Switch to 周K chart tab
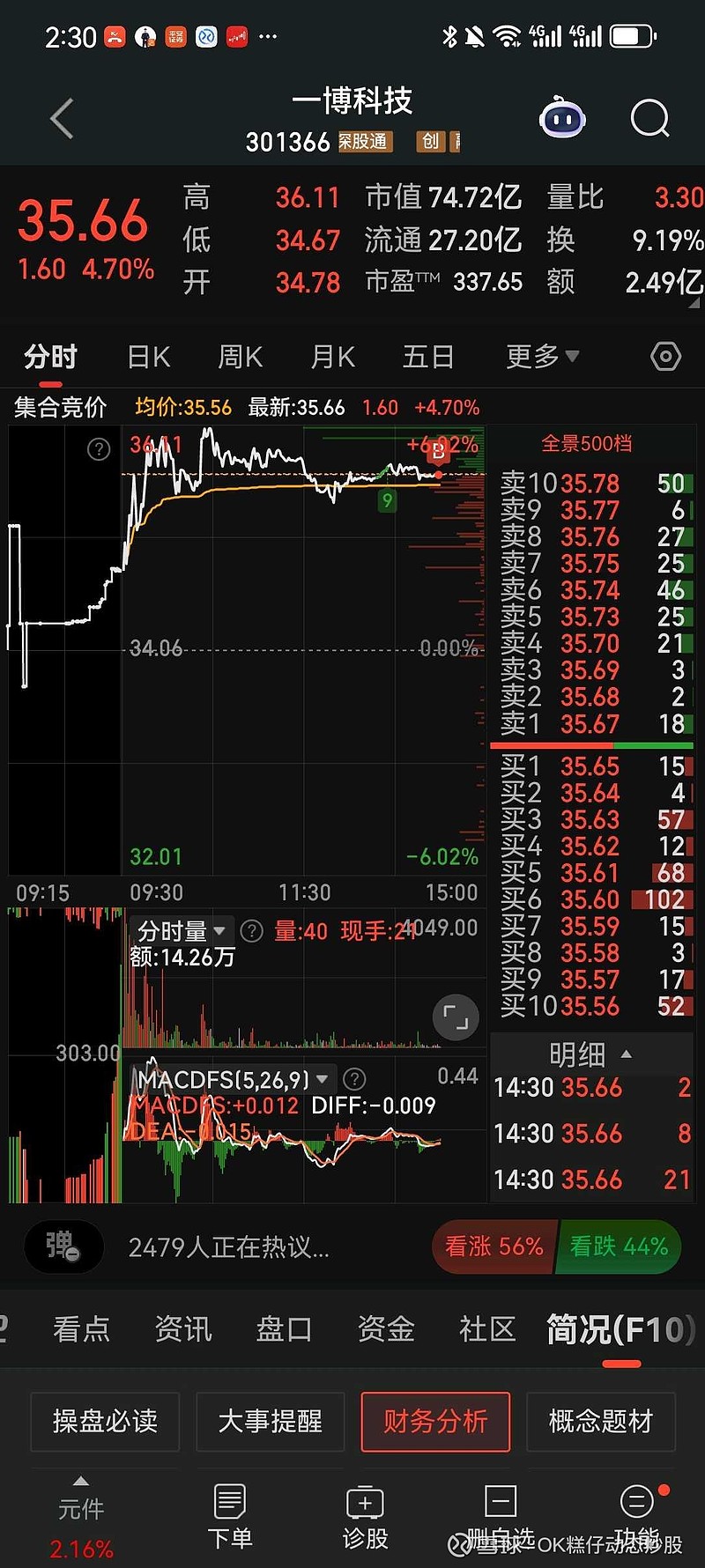This screenshot has width=705, height=1568. coord(240,357)
